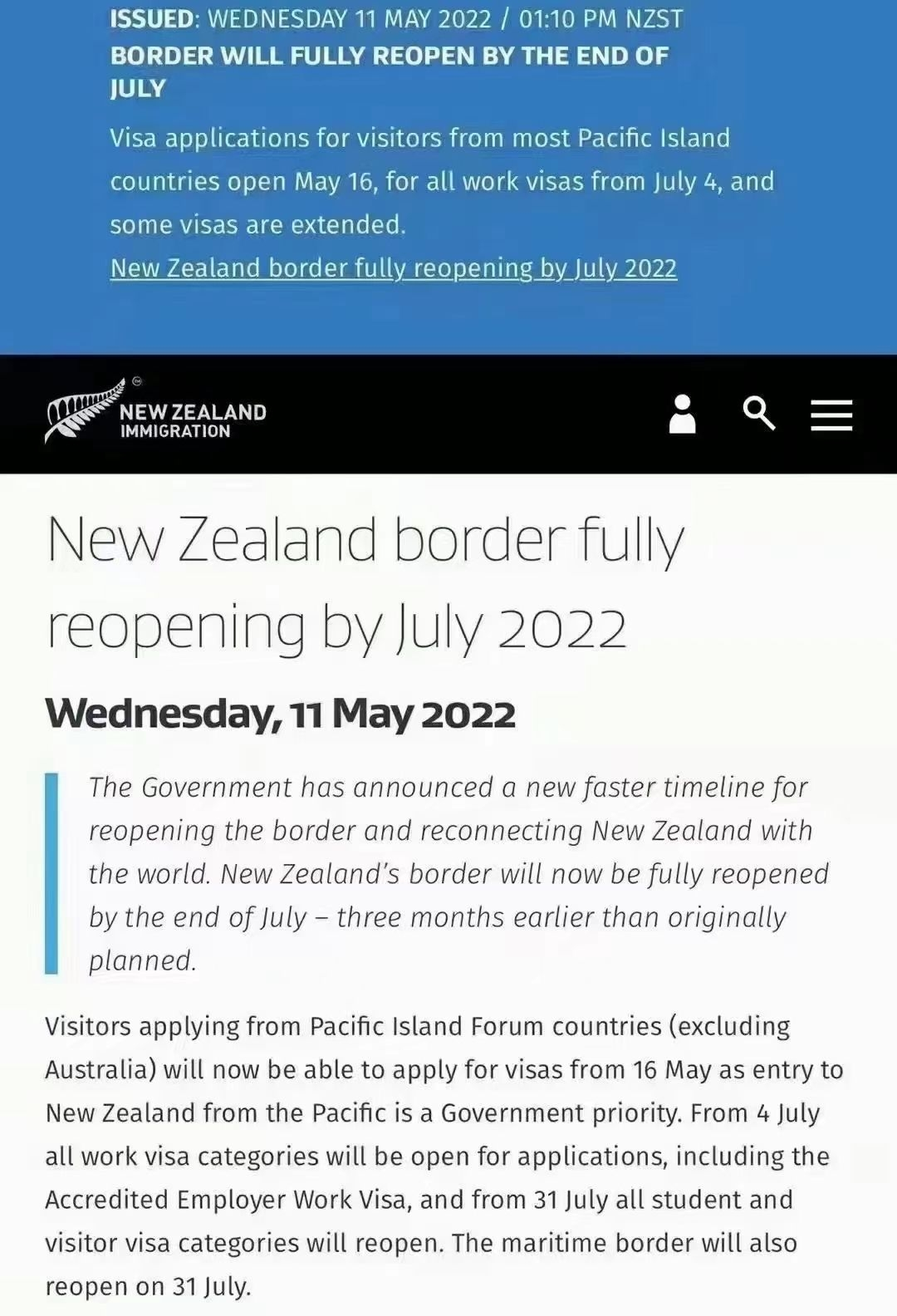
Task: Open the hamburger menu
Action: point(831,415)
